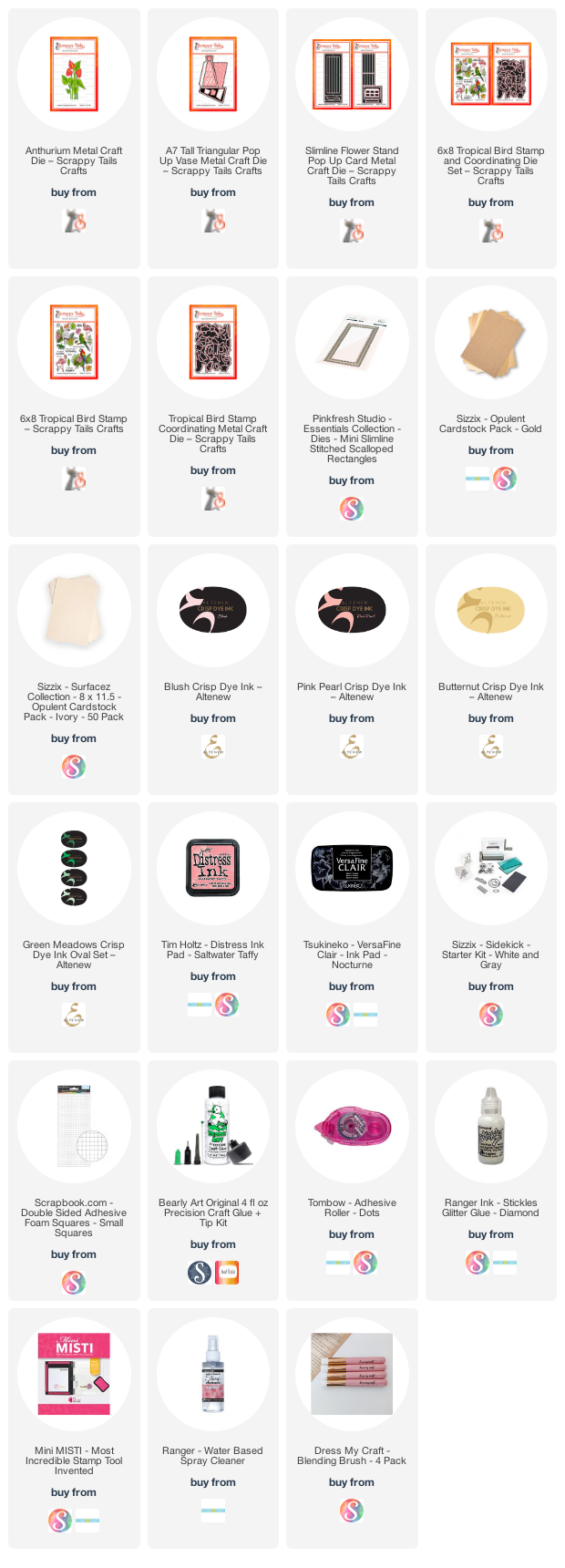This screenshot has width=565, height=1568.
Task: Open the Sizzix Opulent Cardstock Pack Gold
Action: tap(491, 342)
